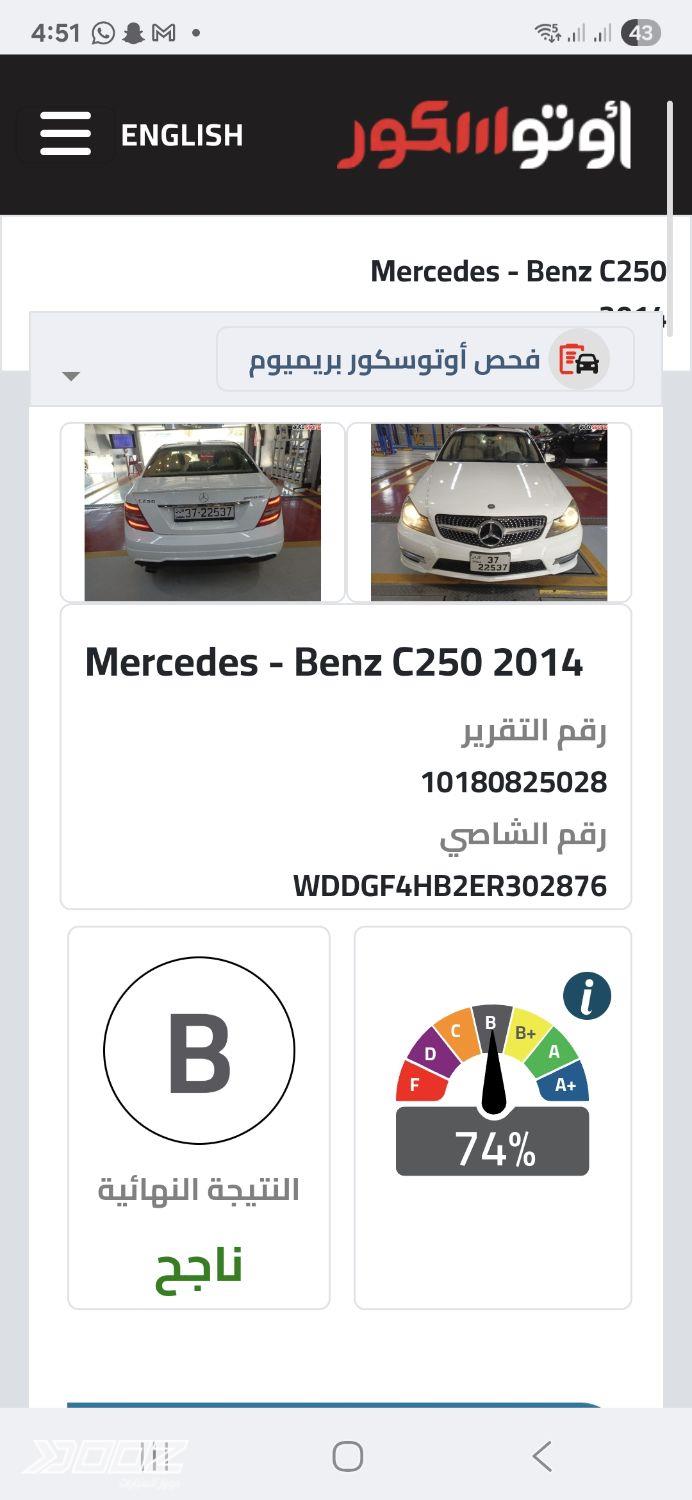Open the rear view car photo
This screenshot has height=1500, width=692.
[x=203, y=512]
